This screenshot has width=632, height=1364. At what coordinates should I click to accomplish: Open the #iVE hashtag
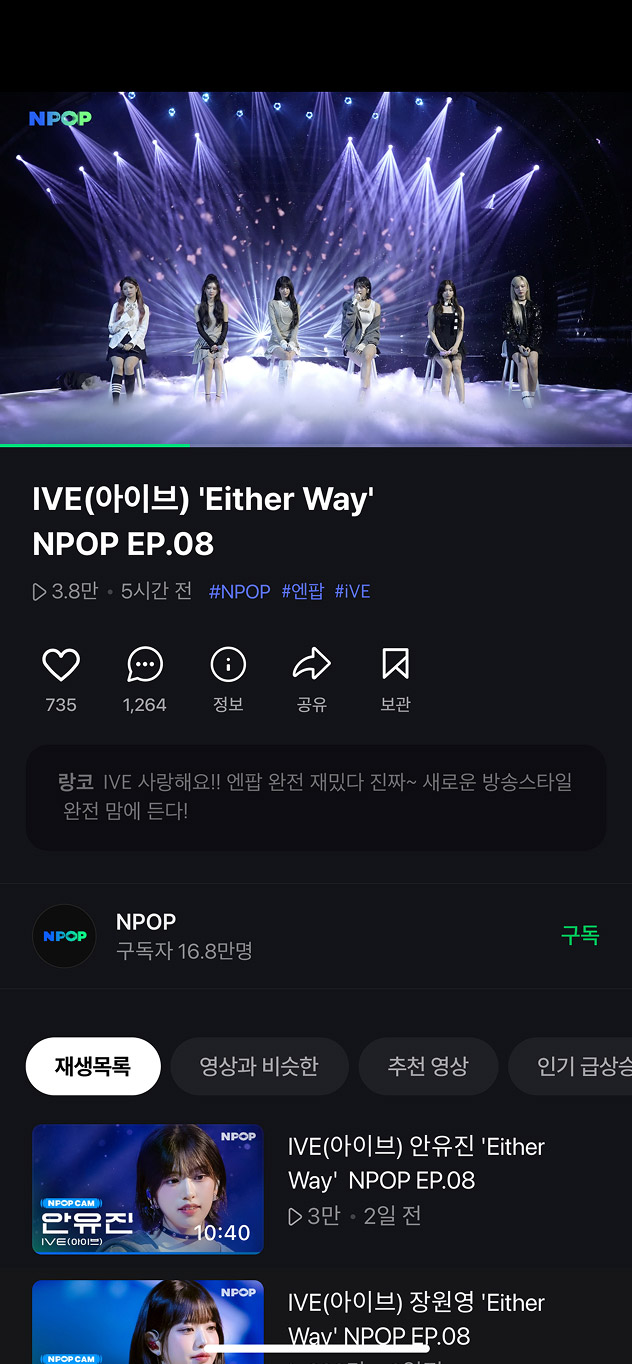pyautogui.click(x=352, y=591)
